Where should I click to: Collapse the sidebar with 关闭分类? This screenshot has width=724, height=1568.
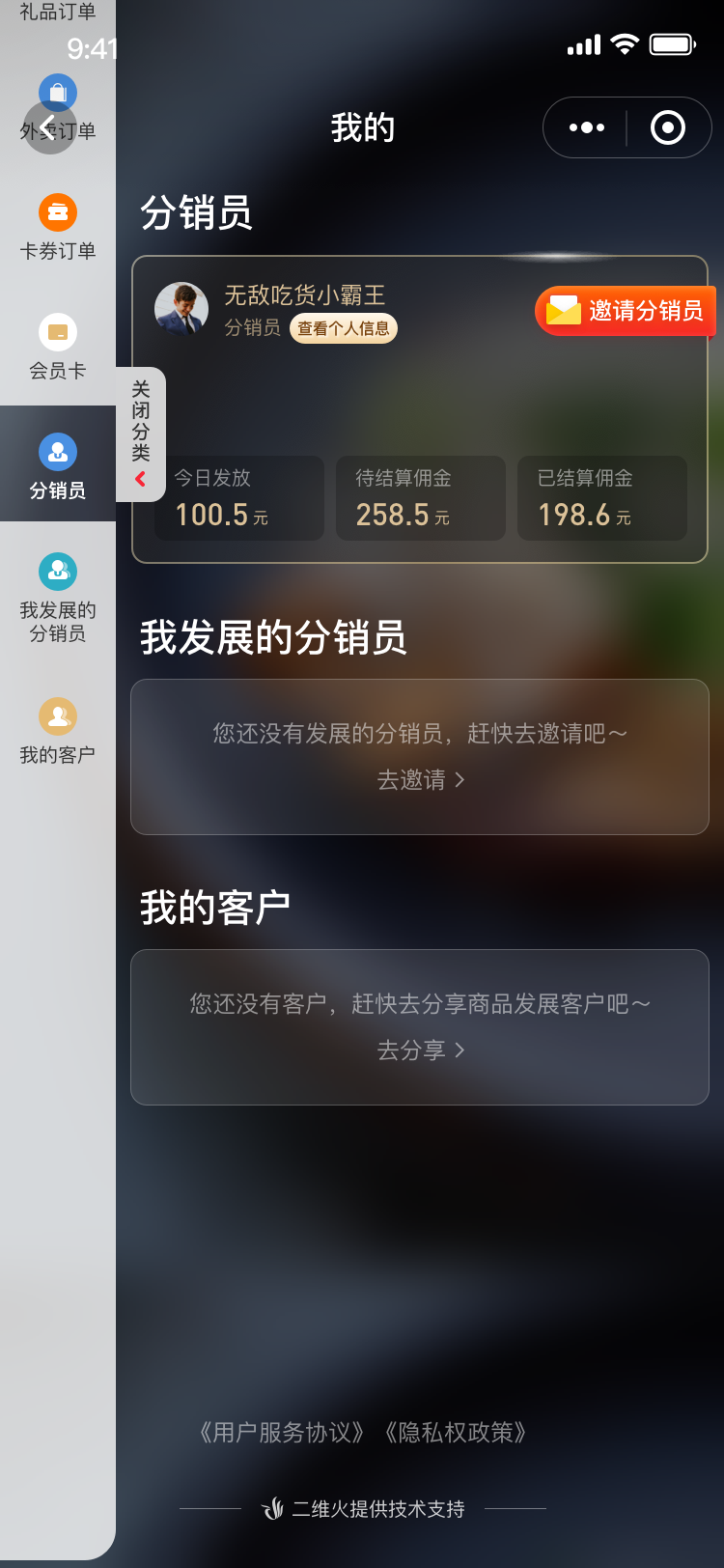click(141, 434)
